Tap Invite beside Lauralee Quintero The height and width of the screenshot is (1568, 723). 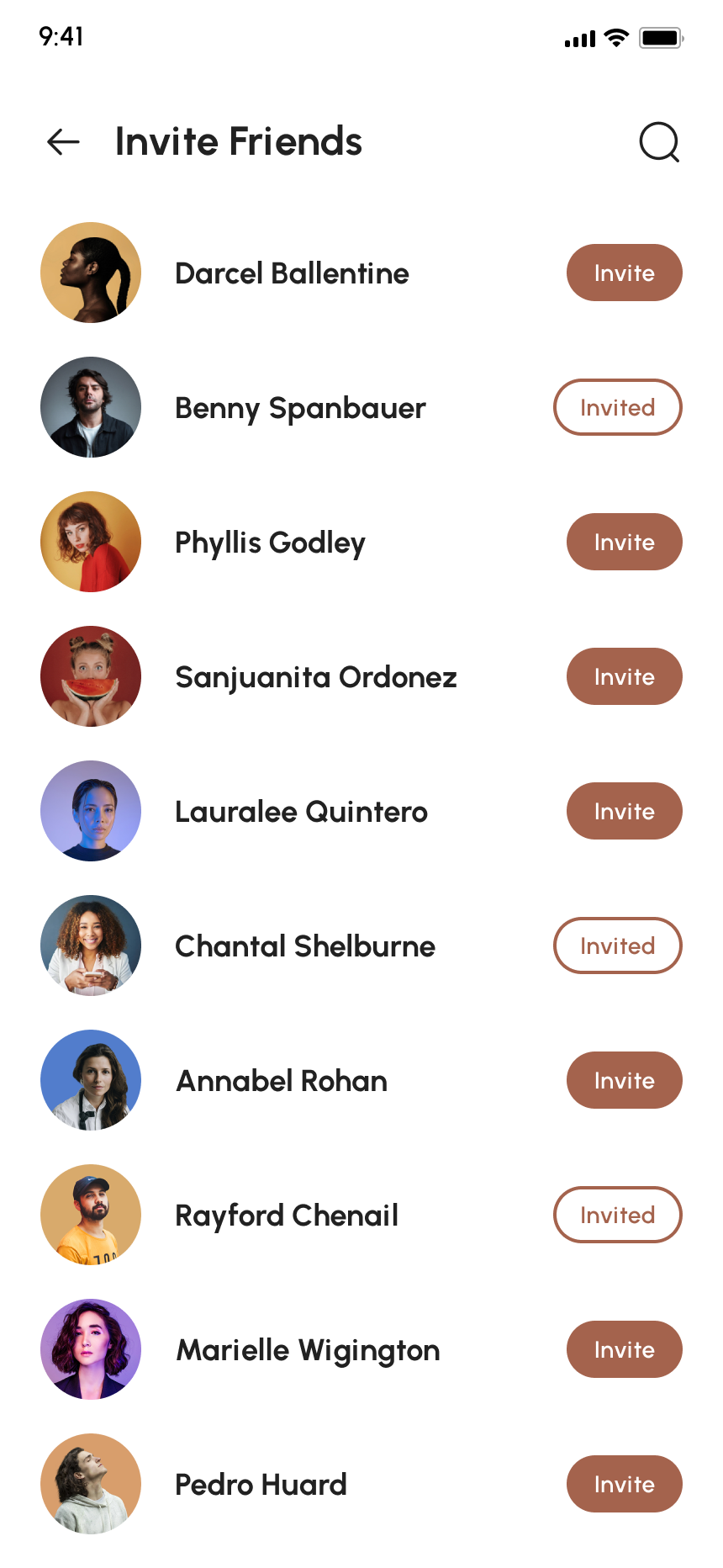pyautogui.click(x=624, y=812)
